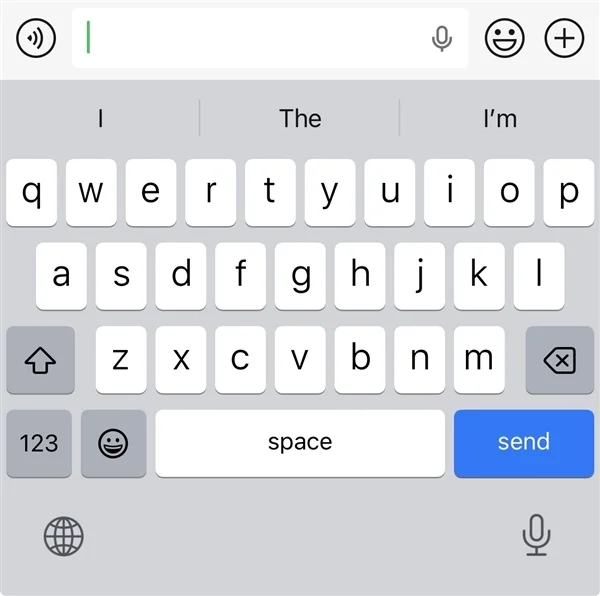Image resolution: width=600 pixels, height=596 pixels.
Task: Tap the space bar
Action: (x=300, y=443)
